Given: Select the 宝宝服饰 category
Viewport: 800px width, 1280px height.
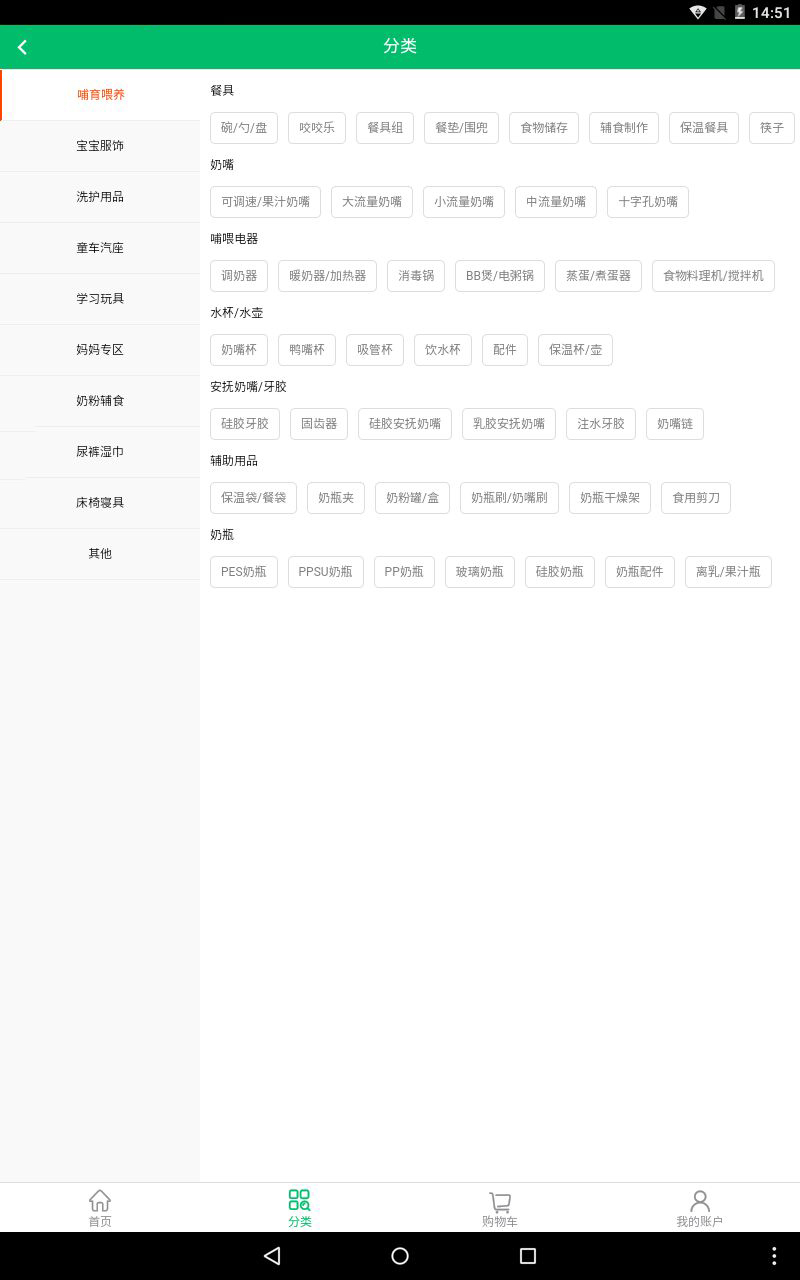Looking at the screenshot, I should 100,146.
